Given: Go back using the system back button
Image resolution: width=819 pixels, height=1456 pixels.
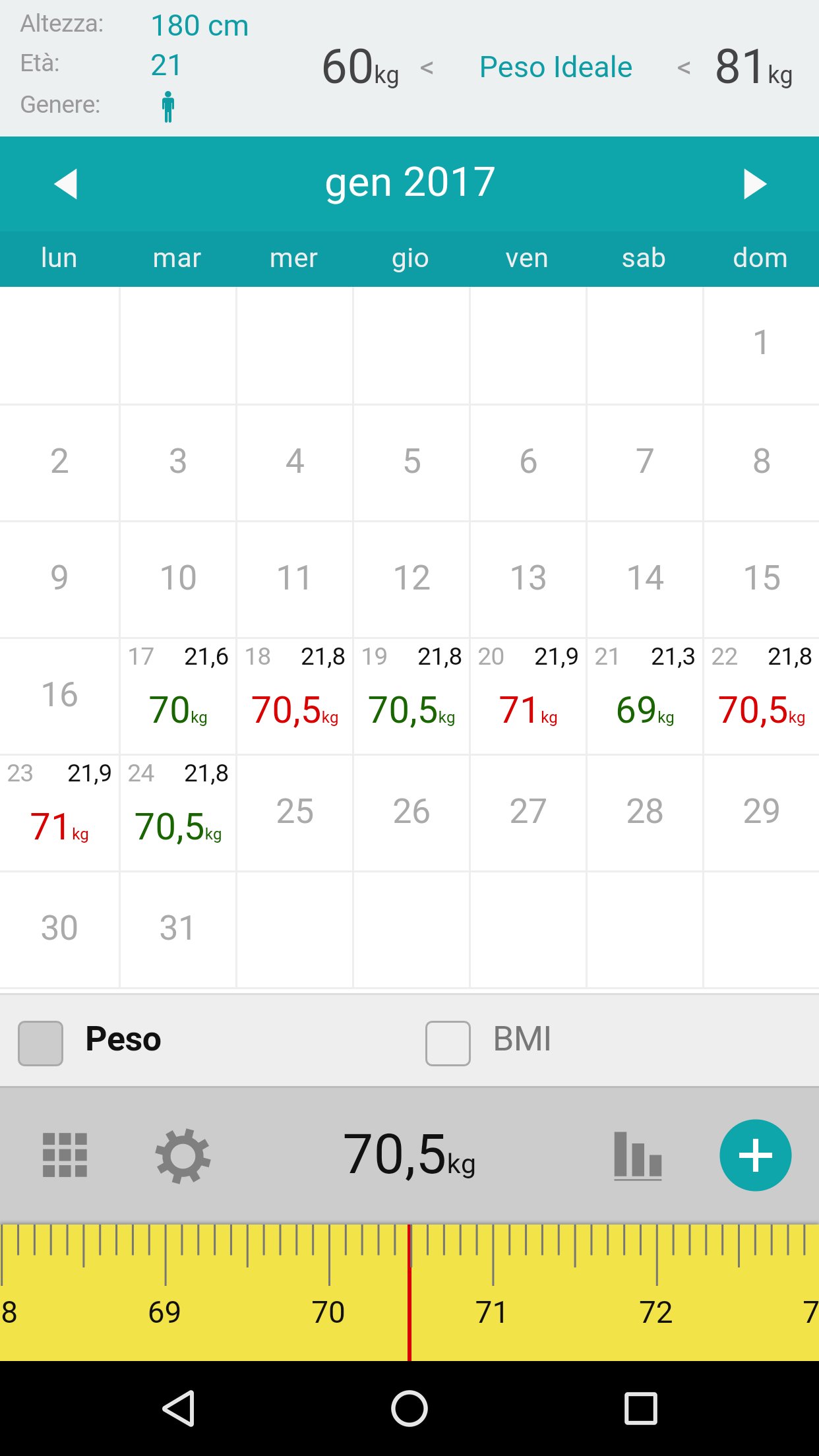Looking at the screenshot, I should click(178, 1409).
